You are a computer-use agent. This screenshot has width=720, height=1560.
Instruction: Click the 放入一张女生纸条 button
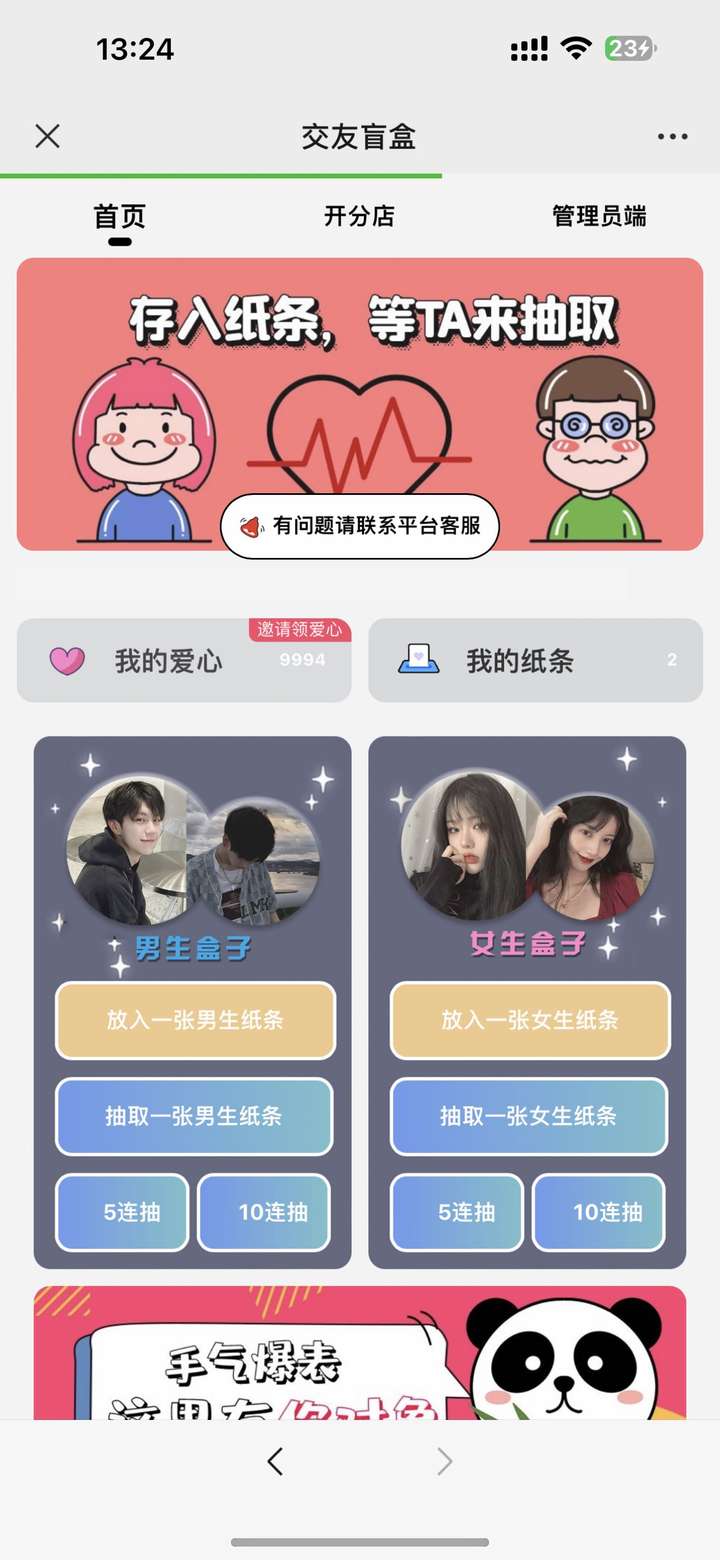(x=528, y=1022)
